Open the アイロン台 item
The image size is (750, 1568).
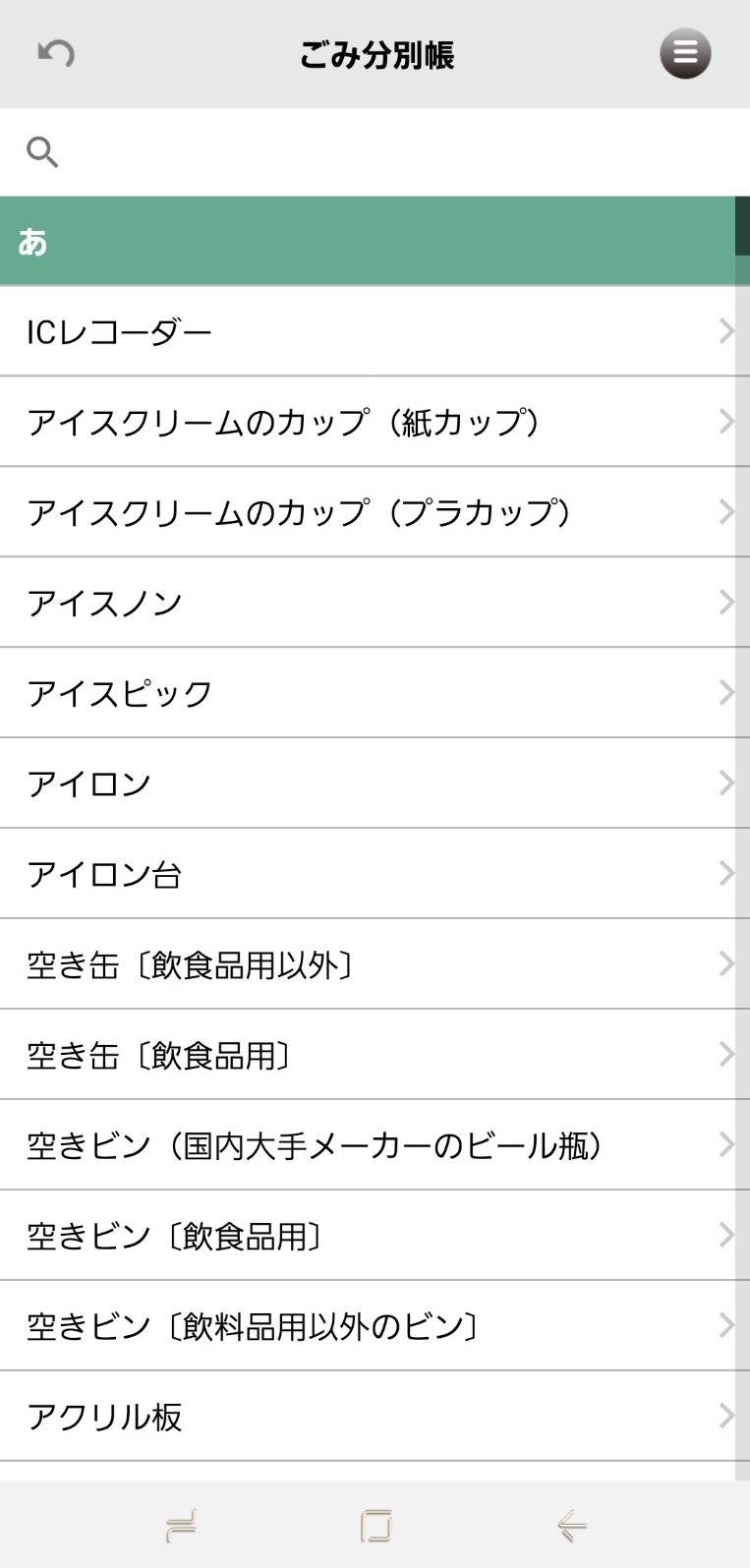(368, 874)
